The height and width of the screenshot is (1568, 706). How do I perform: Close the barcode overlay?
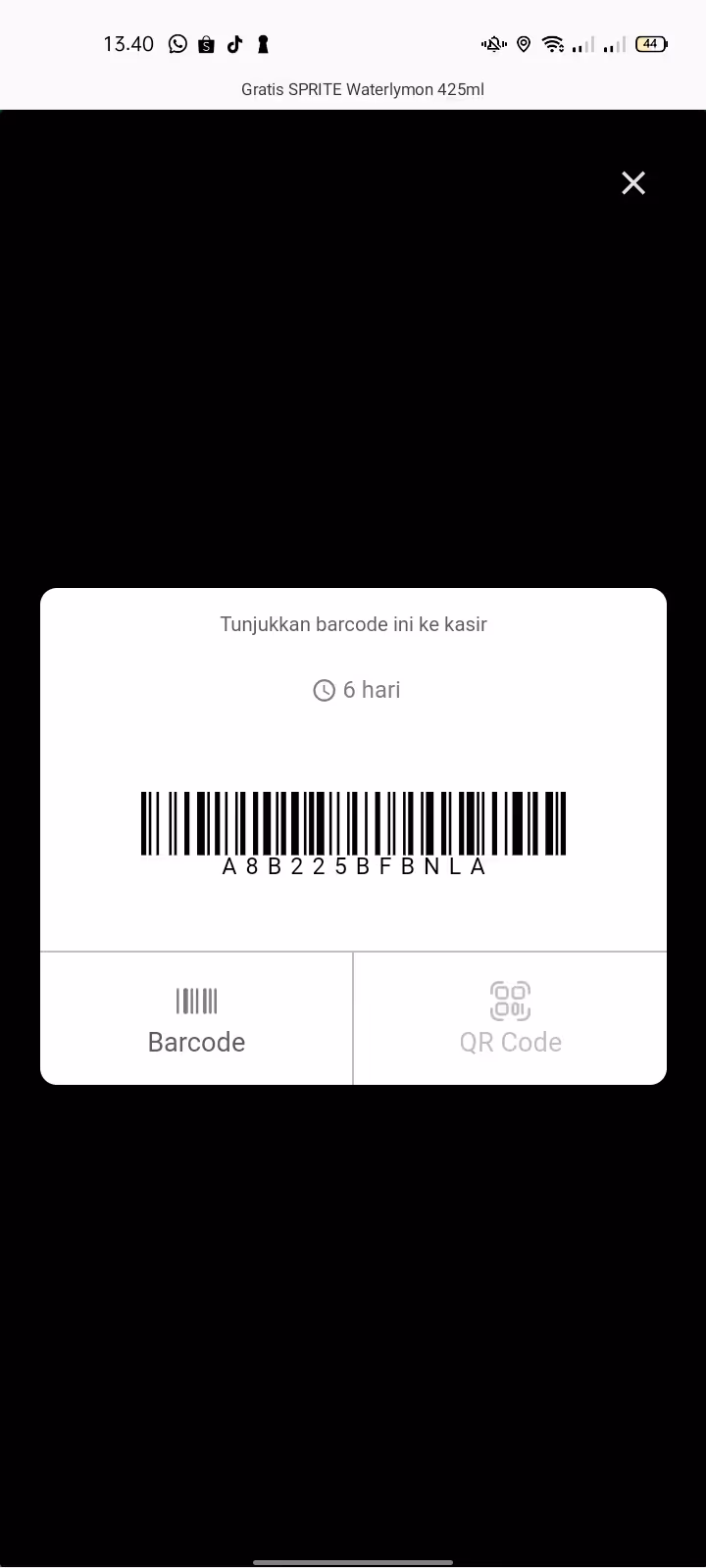[633, 183]
